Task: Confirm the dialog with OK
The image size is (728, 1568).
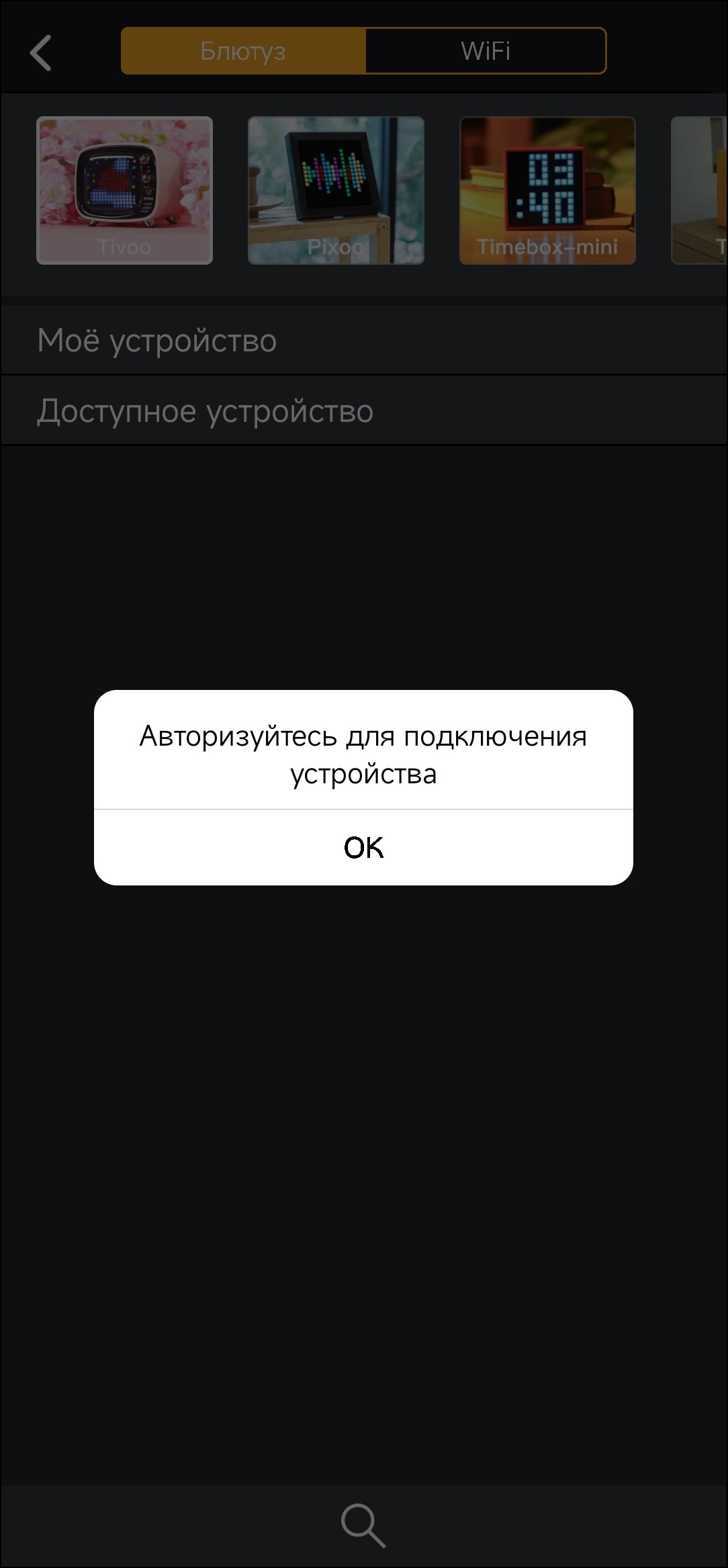Action: [x=363, y=847]
